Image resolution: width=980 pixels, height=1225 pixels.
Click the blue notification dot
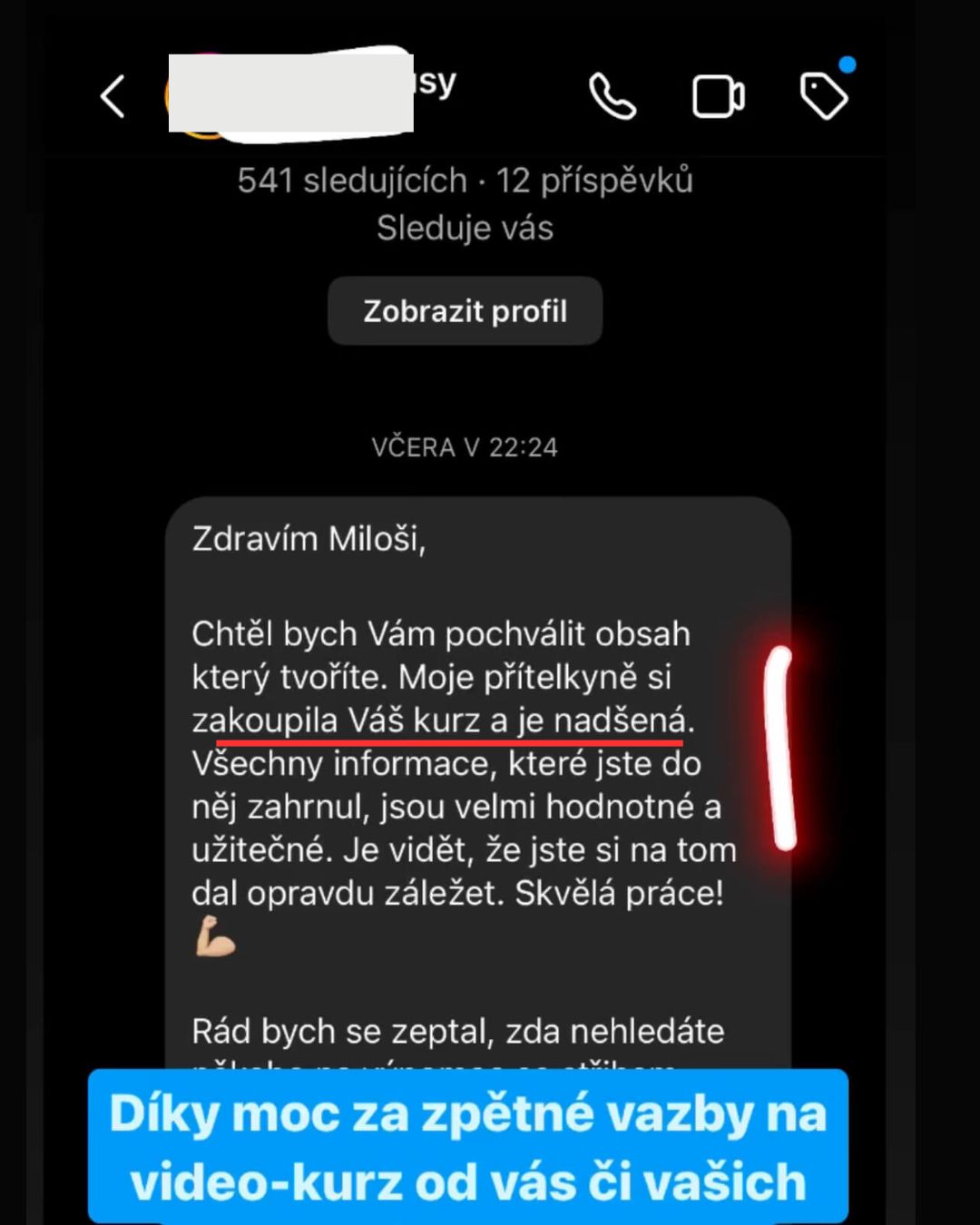tap(847, 64)
